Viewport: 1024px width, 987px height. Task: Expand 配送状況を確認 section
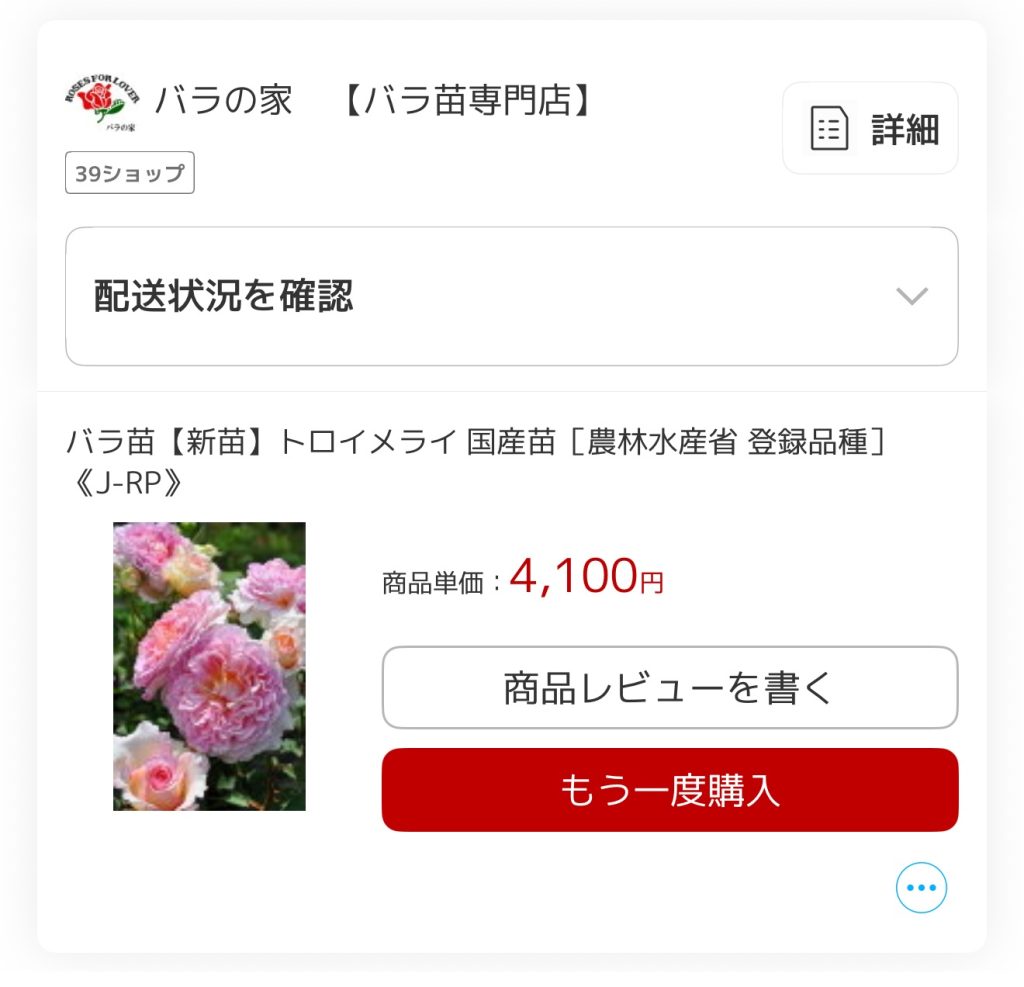coord(511,296)
